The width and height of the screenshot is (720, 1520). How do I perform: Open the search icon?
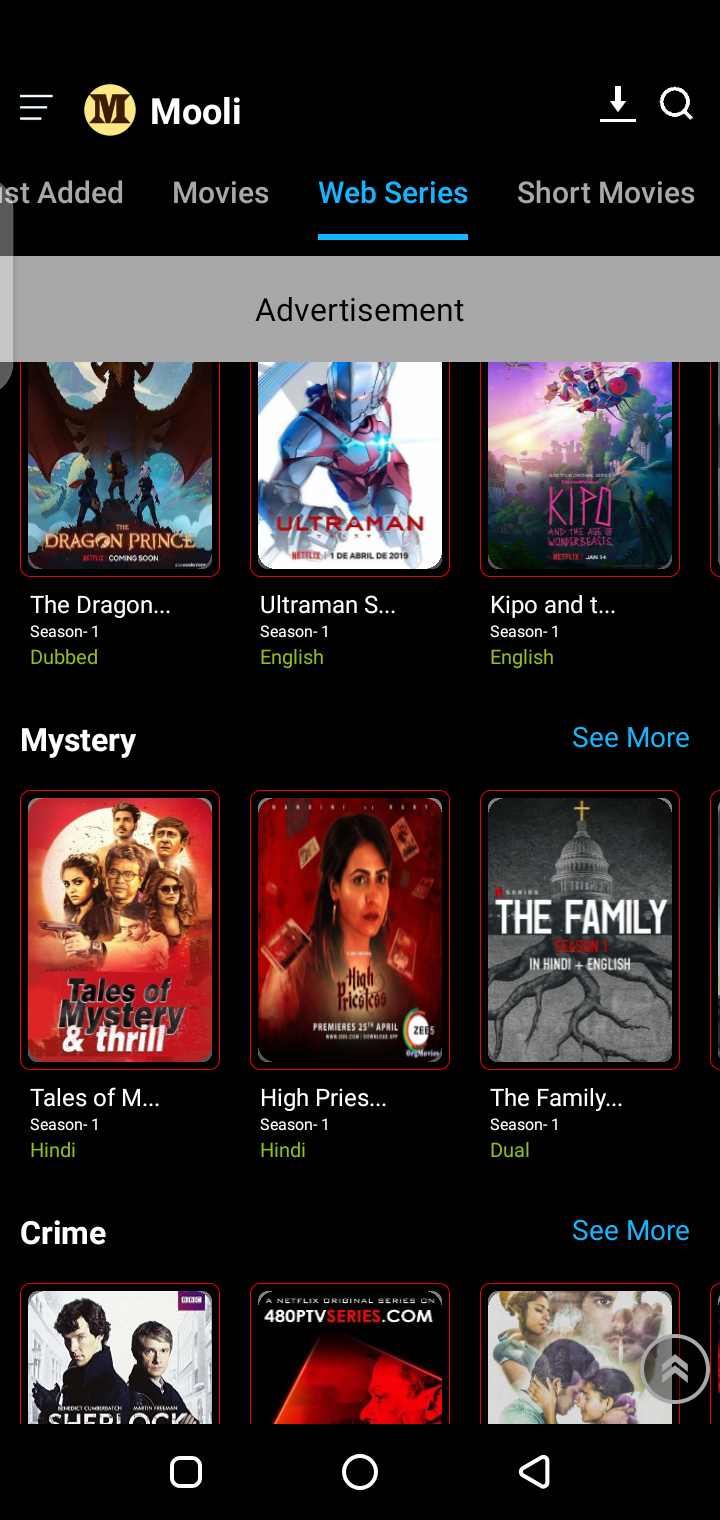click(677, 104)
